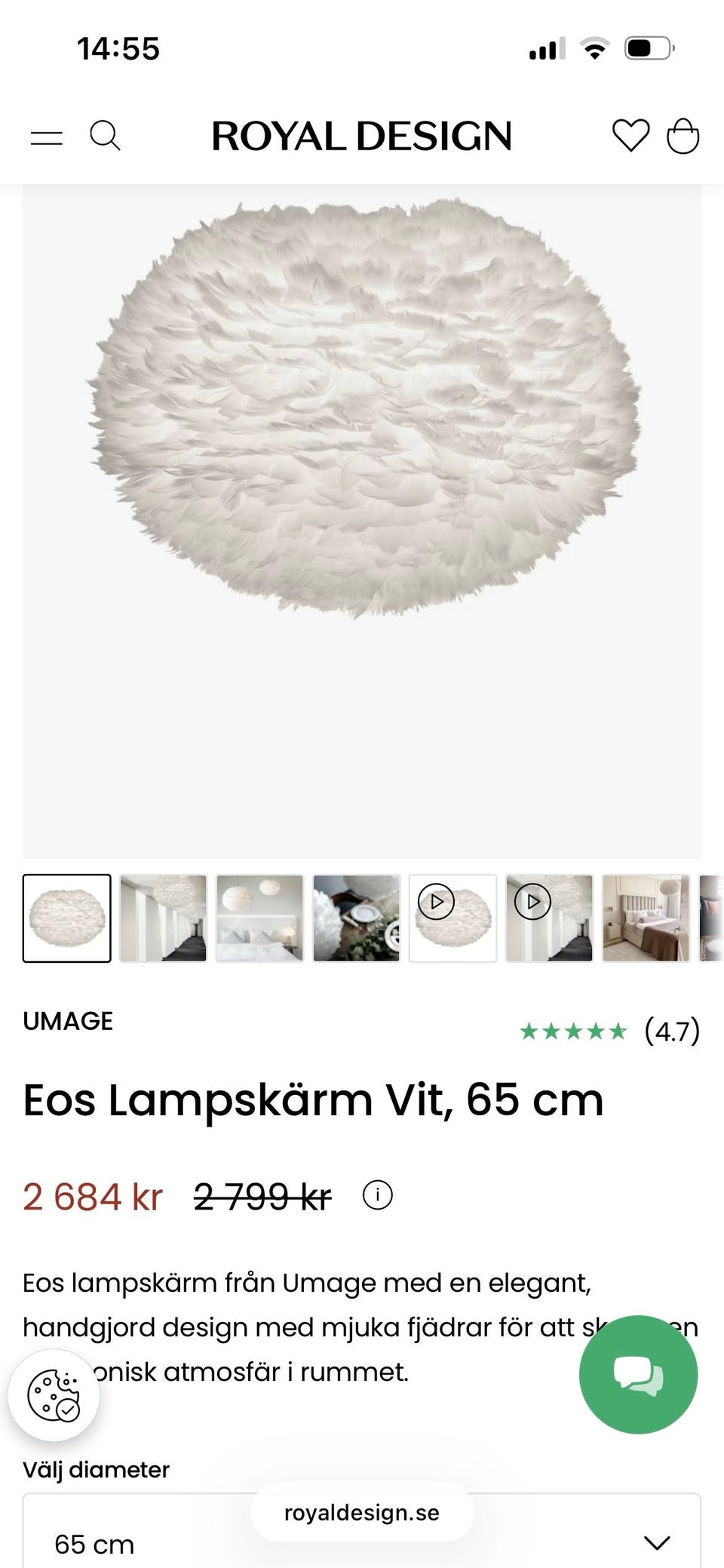Play the first product video thumbnail
Image resolution: width=724 pixels, height=1568 pixels.
click(437, 901)
